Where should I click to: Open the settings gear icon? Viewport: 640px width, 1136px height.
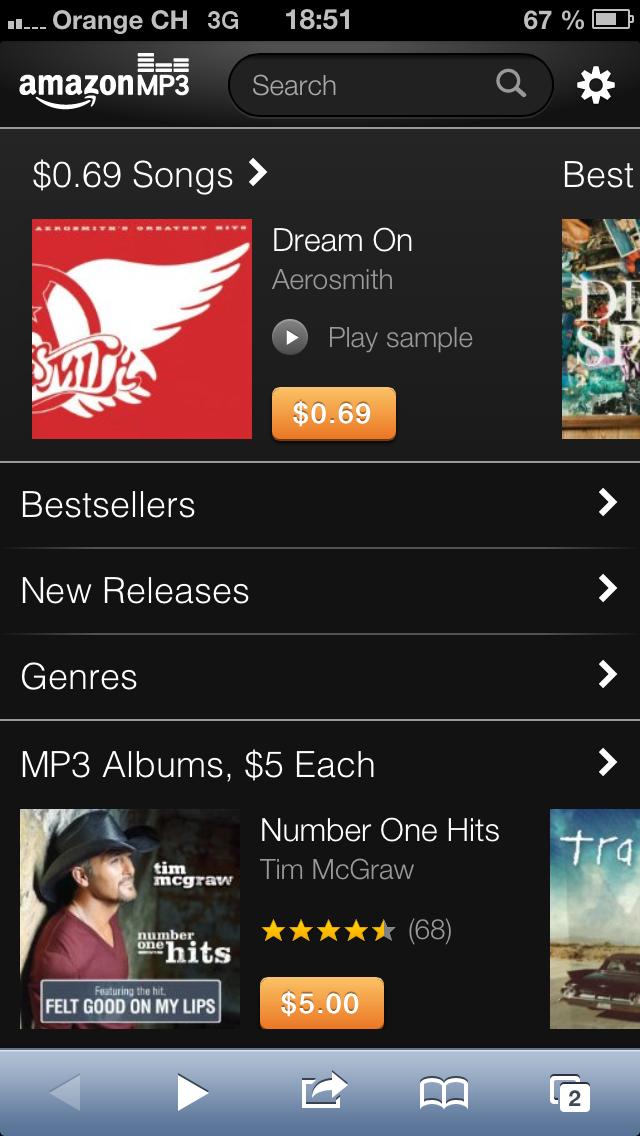pyautogui.click(x=596, y=85)
